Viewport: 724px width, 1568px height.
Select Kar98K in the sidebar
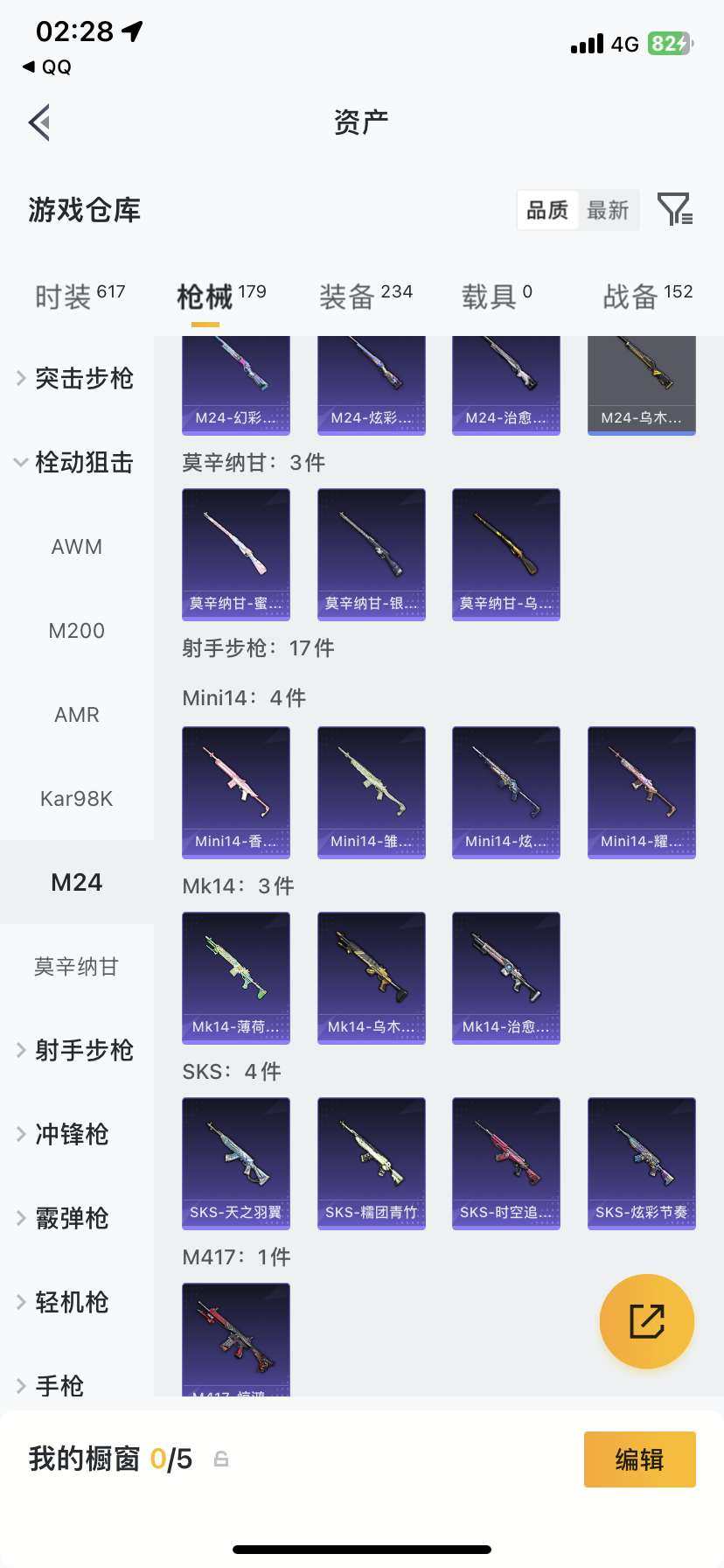76,798
